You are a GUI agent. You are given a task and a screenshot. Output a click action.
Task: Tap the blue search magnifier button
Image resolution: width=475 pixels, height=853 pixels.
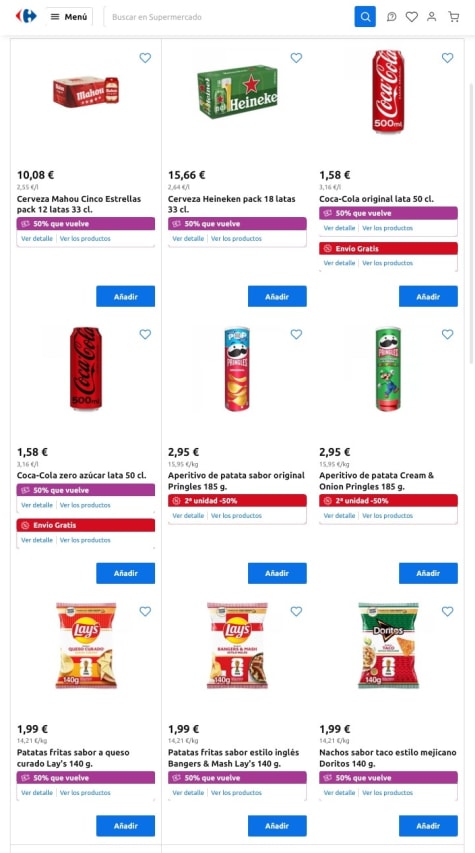click(x=365, y=17)
